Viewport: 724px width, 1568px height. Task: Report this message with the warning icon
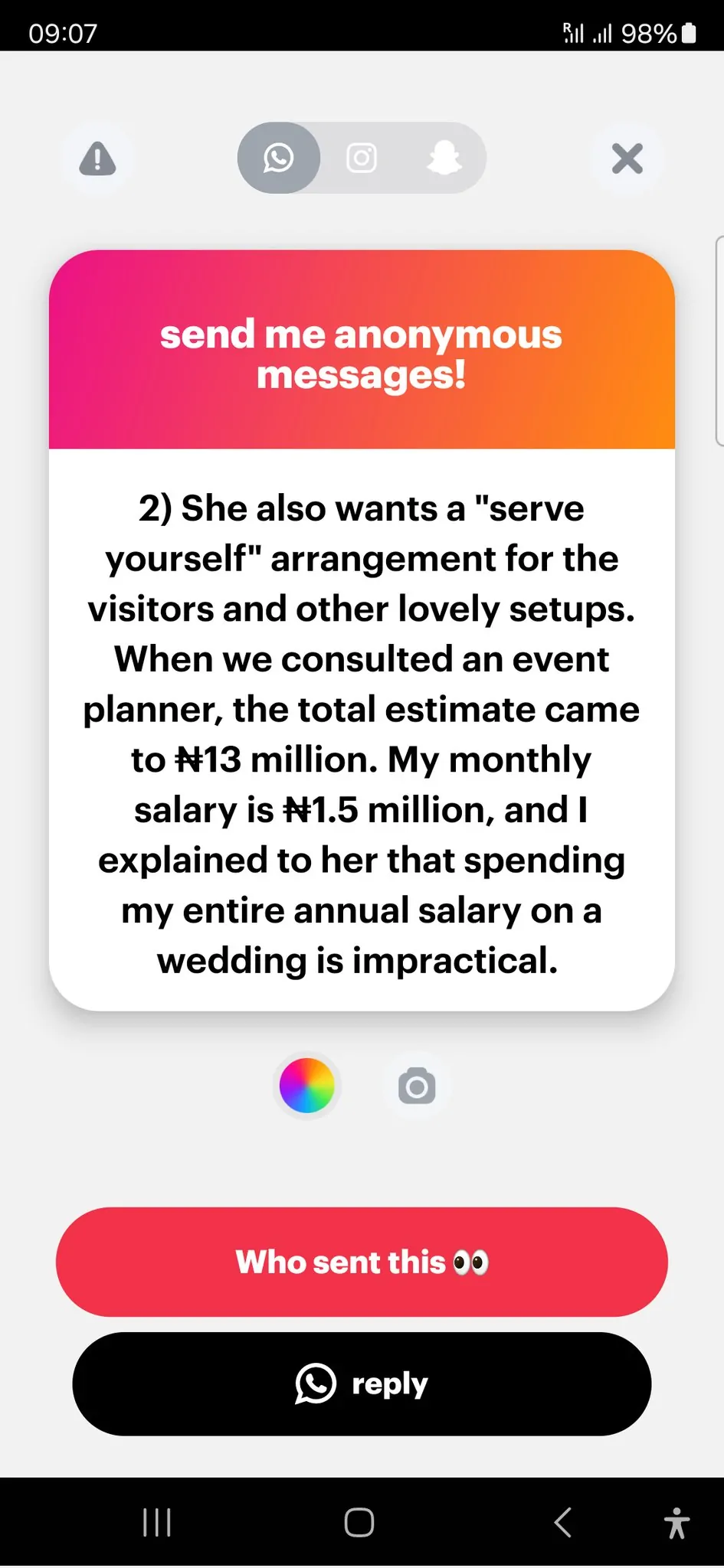(97, 159)
